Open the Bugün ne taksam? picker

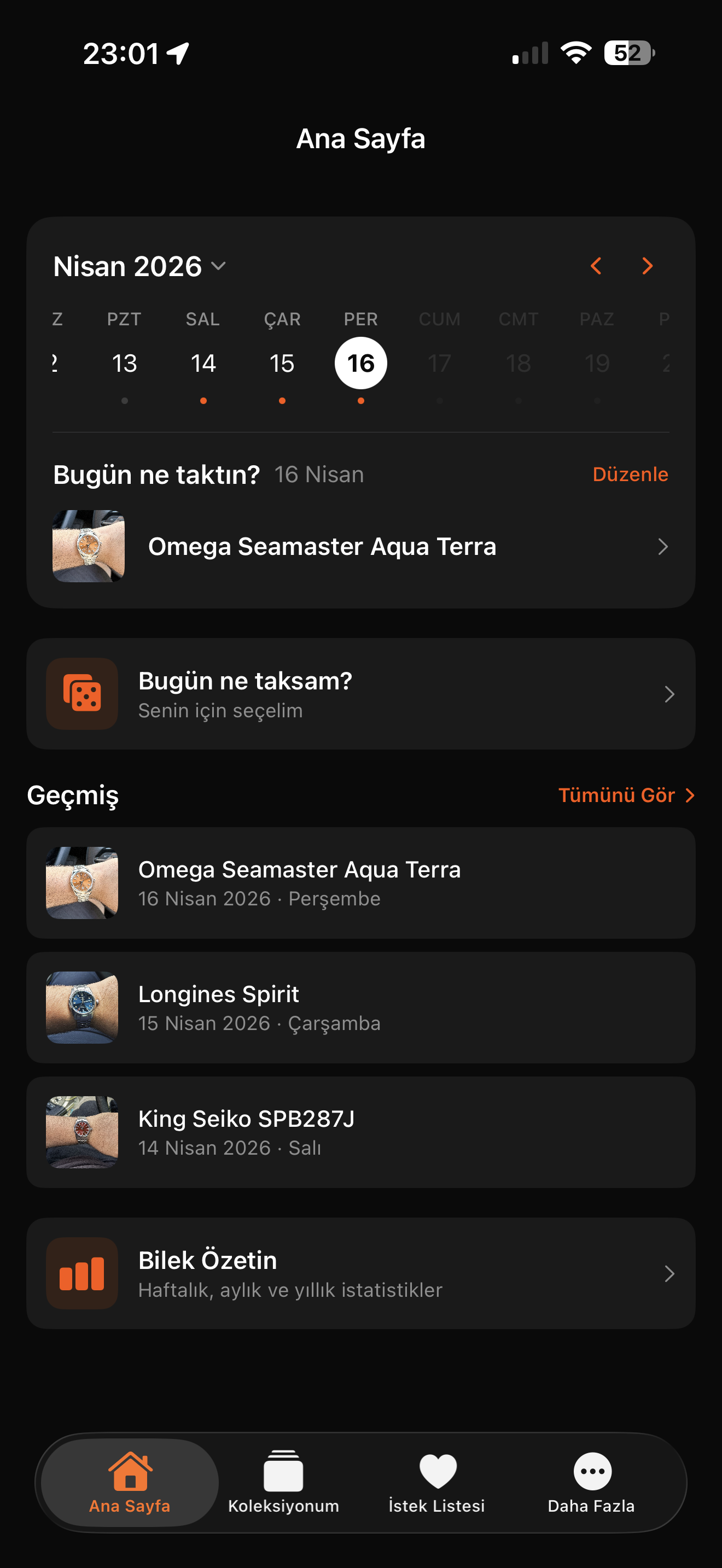(x=360, y=694)
